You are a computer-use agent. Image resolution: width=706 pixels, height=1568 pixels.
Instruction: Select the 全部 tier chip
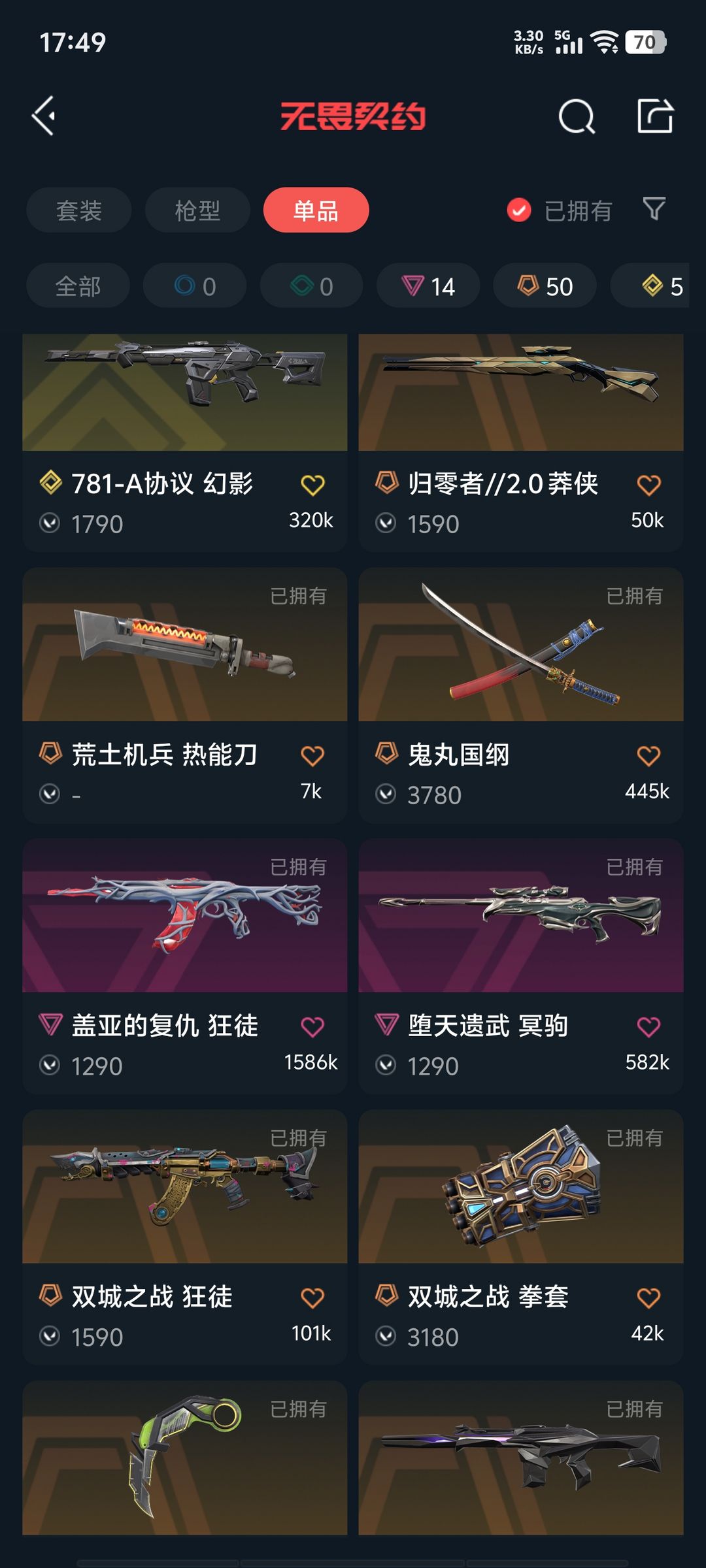click(x=78, y=286)
